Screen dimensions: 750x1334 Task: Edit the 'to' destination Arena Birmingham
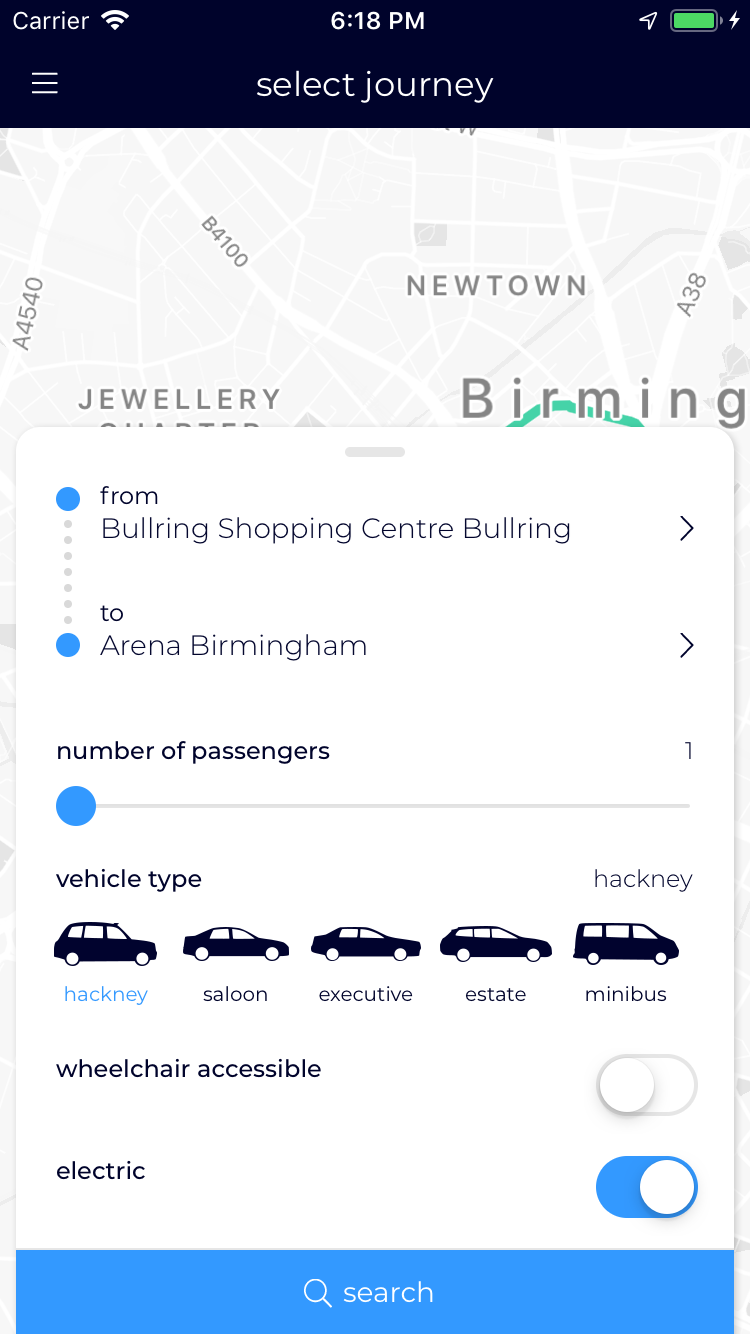coord(375,630)
